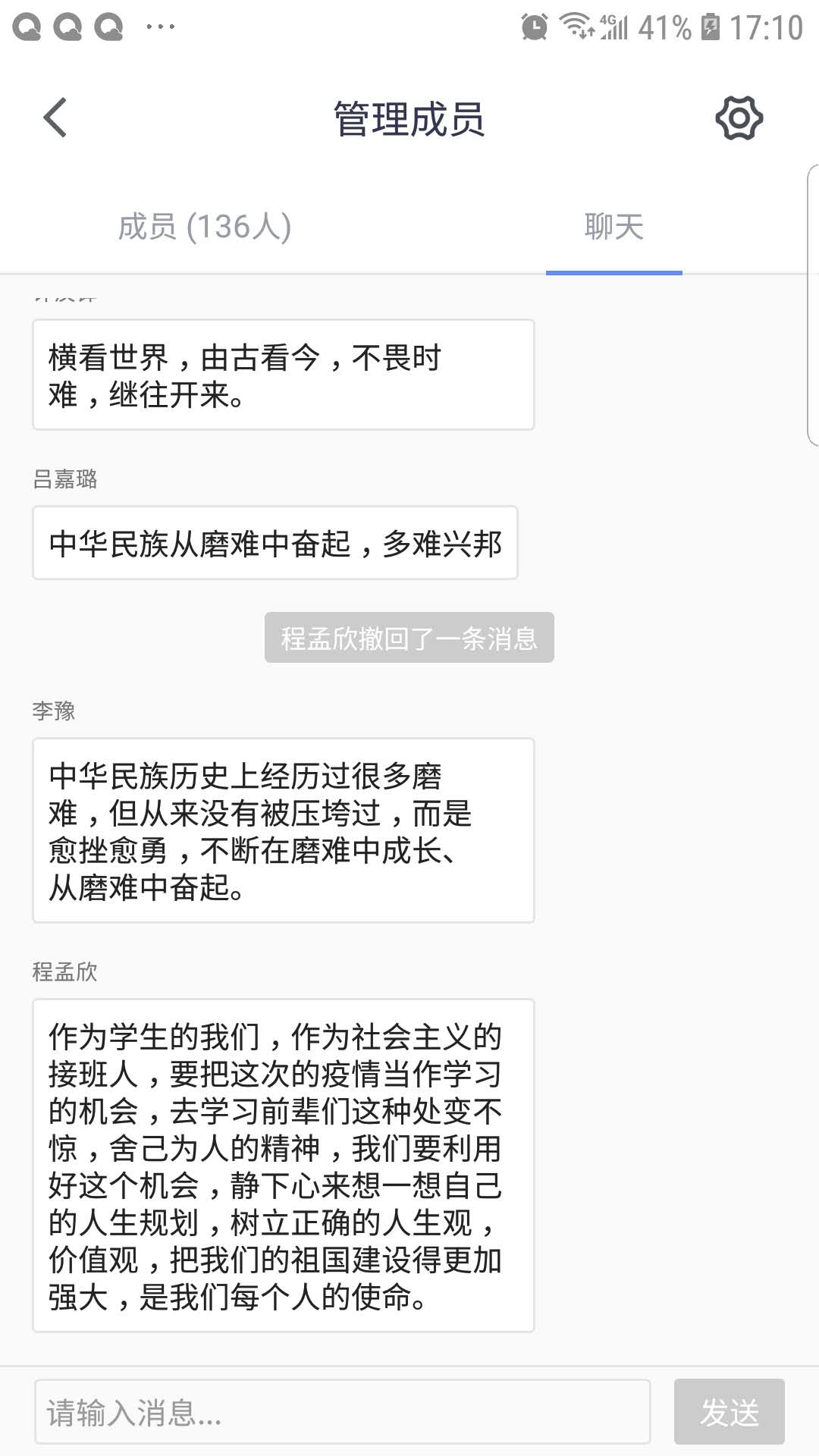Tap the 发送 send button
This screenshot has height=1456, width=819.
729,1412
